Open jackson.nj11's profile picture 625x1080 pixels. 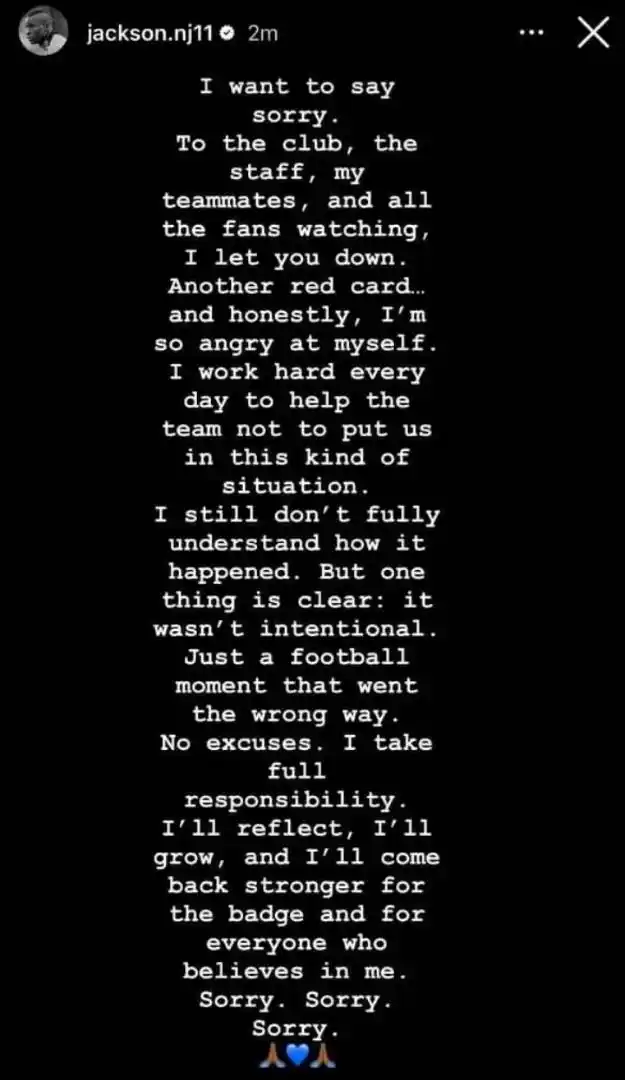(x=43, y=33)
